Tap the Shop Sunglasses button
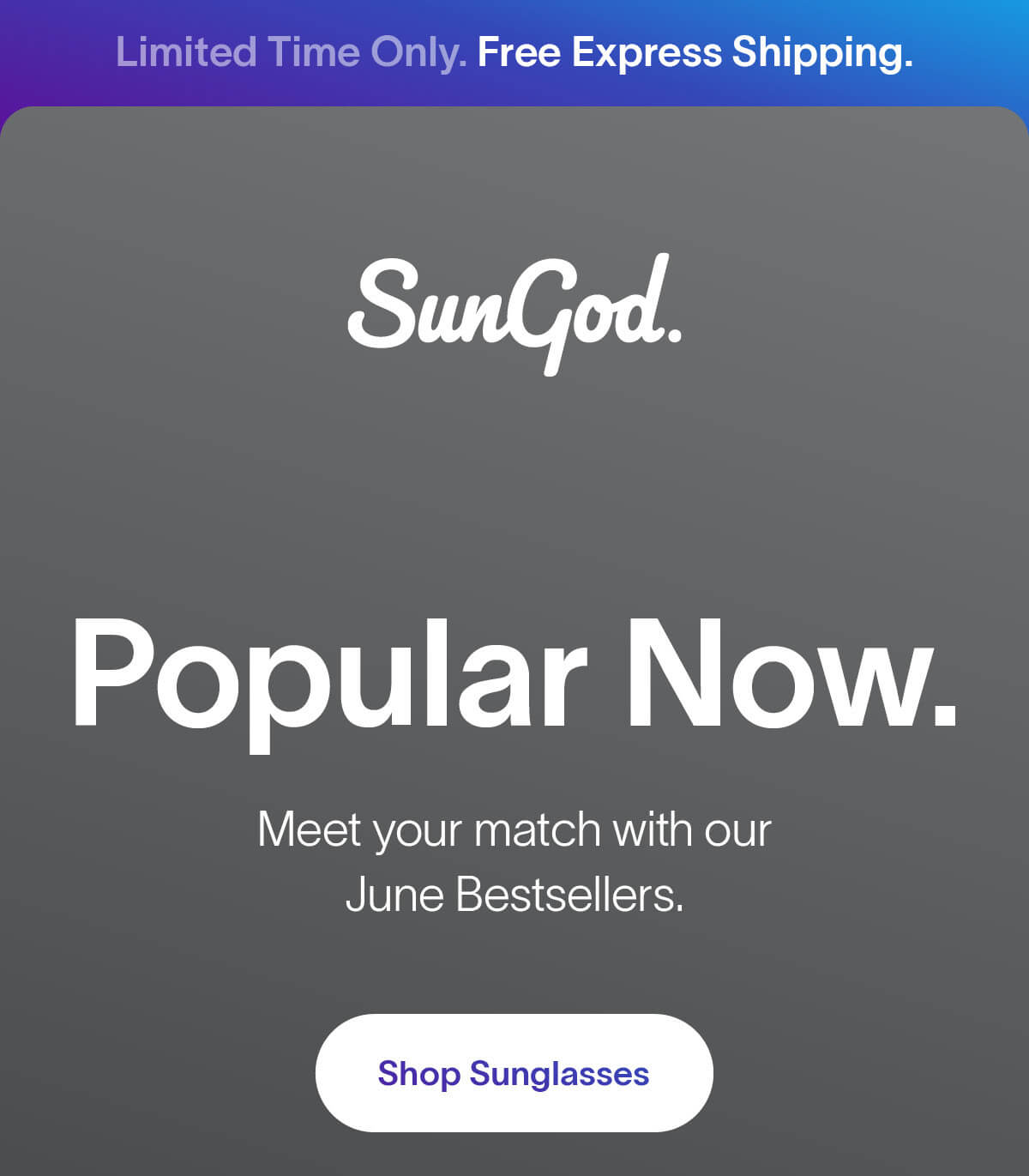The width and height of the screenshot is (1029, 1176). coord(514,1073)
